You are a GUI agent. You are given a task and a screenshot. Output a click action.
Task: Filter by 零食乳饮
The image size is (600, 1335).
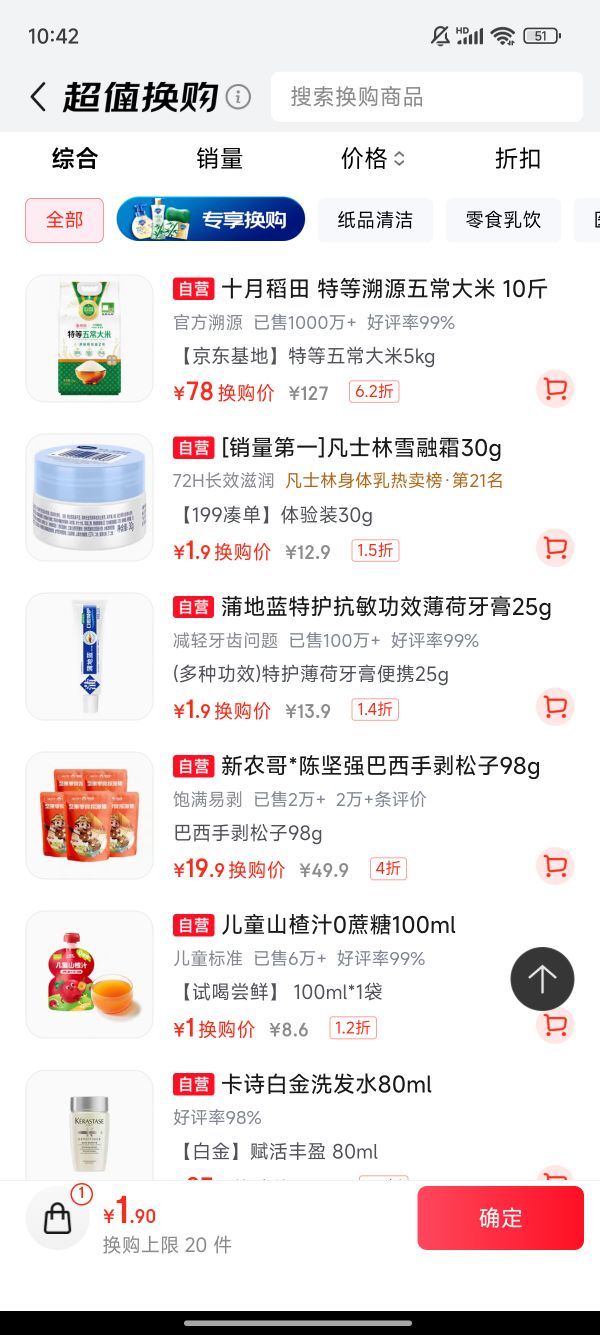tap(503, 220)
